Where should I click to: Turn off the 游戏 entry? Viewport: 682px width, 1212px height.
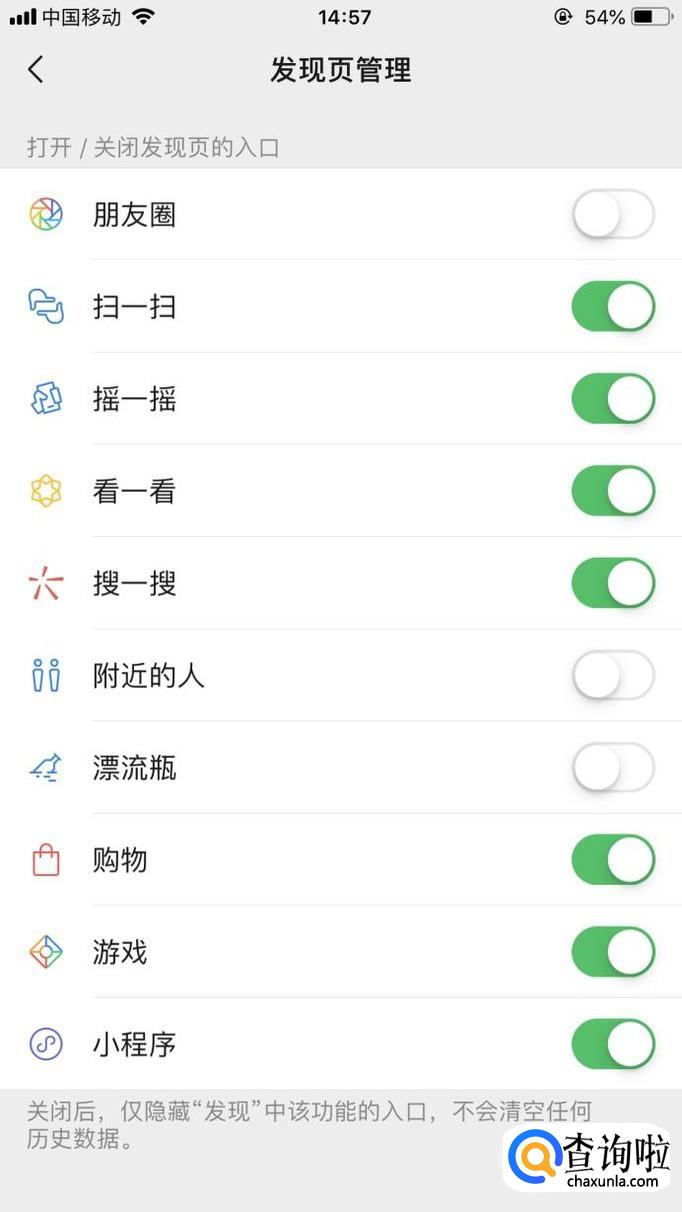coord(613,952)
